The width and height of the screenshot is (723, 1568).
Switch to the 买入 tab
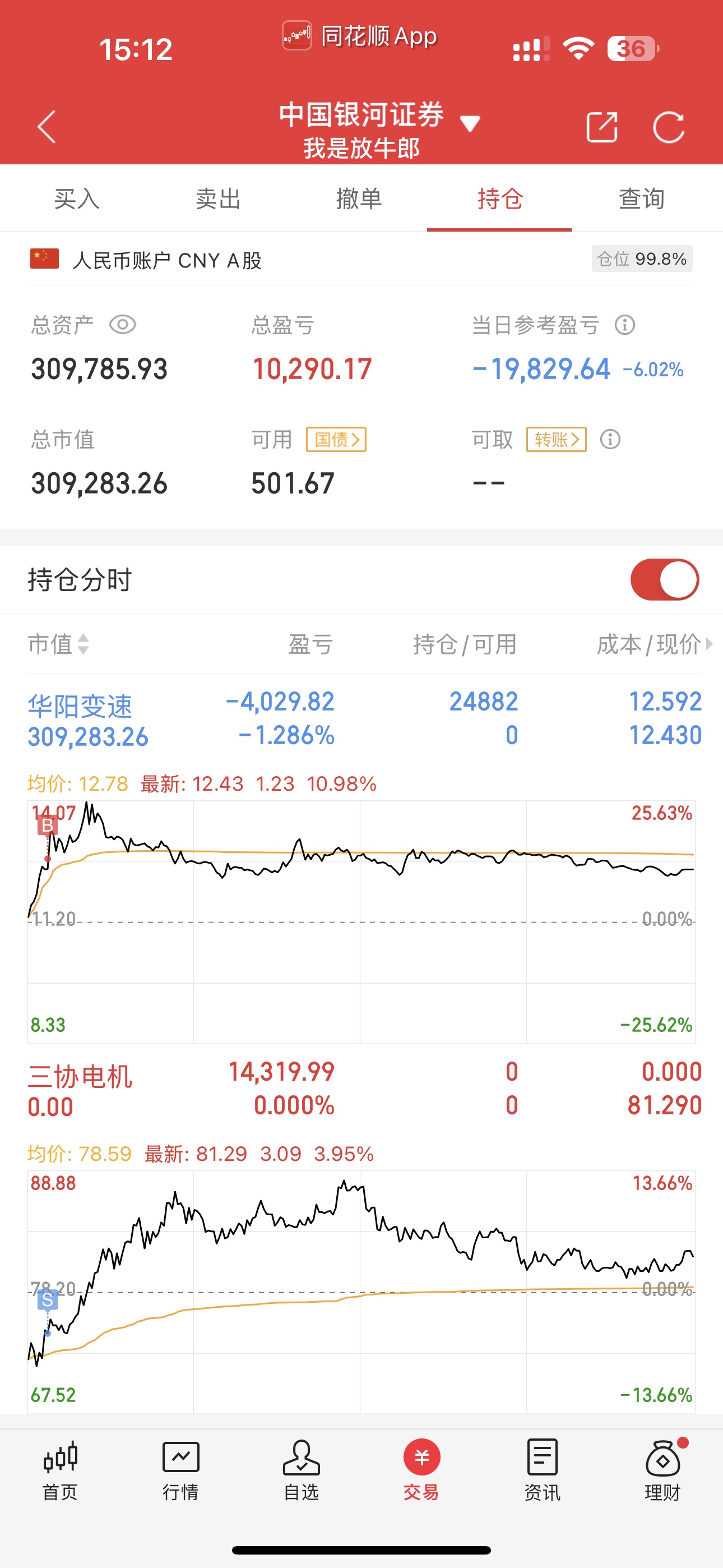click(77, 199)
